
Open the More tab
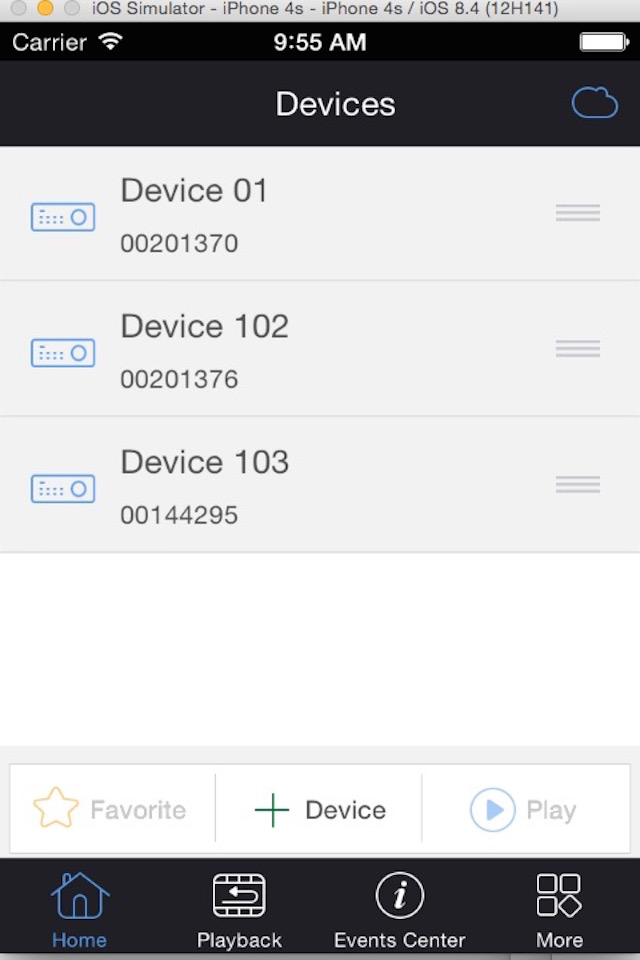559,910
